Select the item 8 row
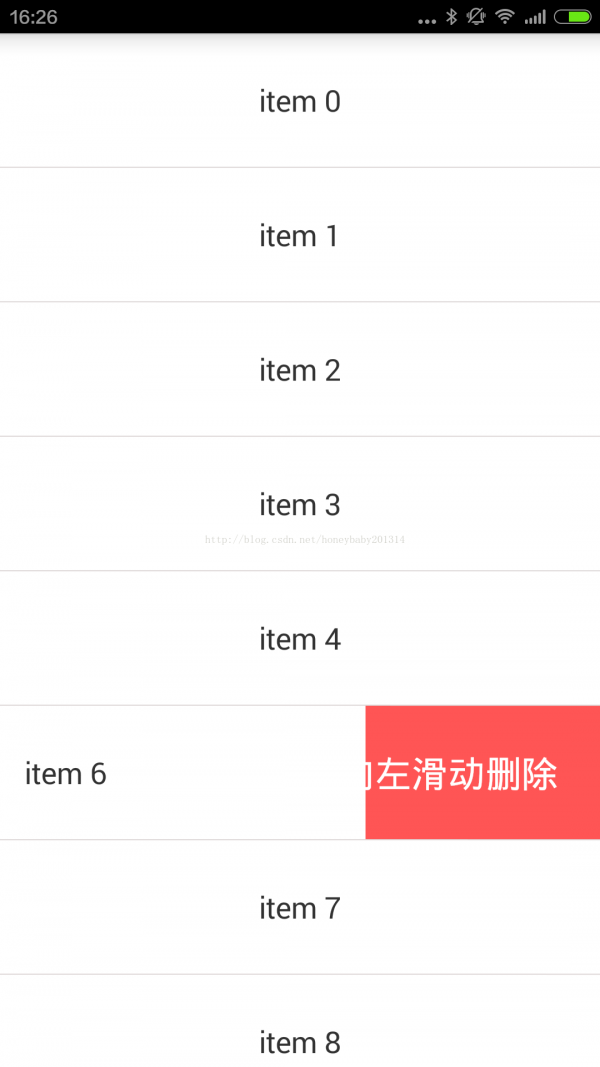The width and height of the screenshot is (600, 1067). [x=300, y=1021]
